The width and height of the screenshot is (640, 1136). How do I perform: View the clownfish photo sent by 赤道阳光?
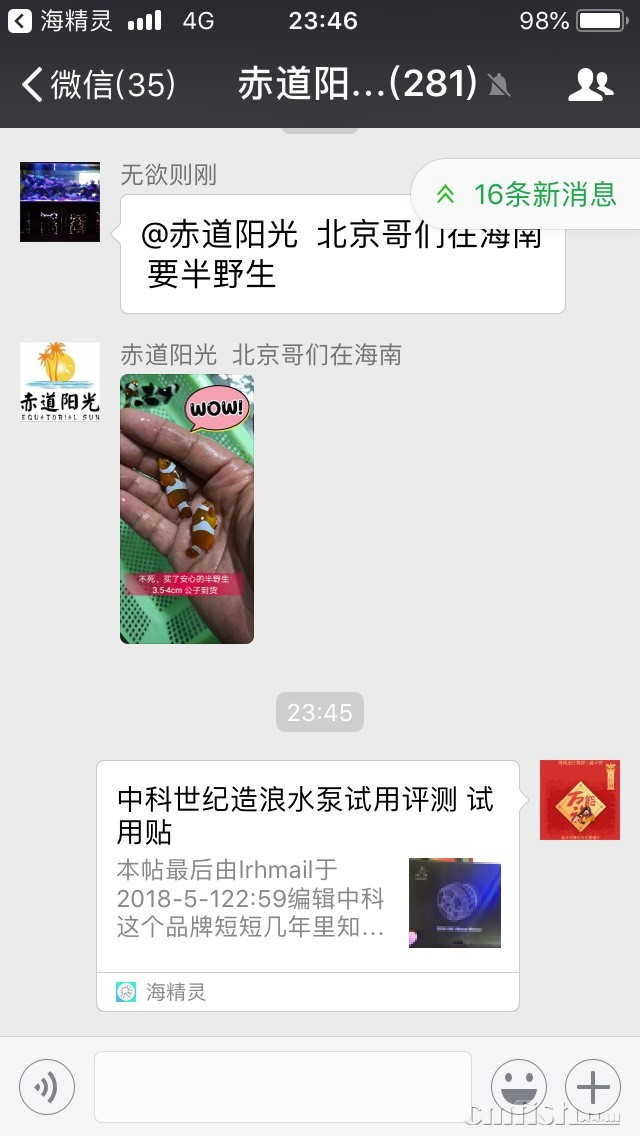pos(187,509)
